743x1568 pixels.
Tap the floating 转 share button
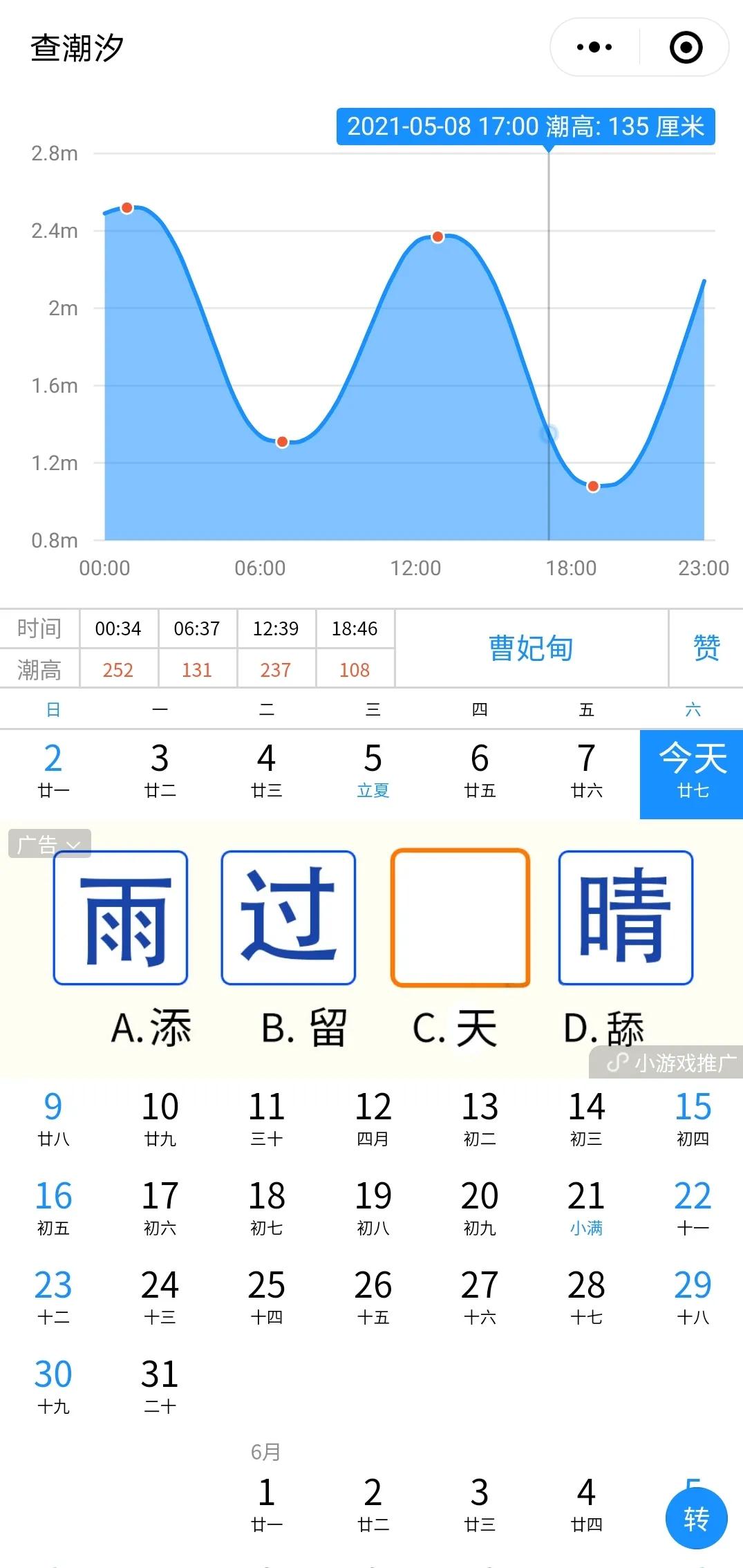tap(696, 1520)
